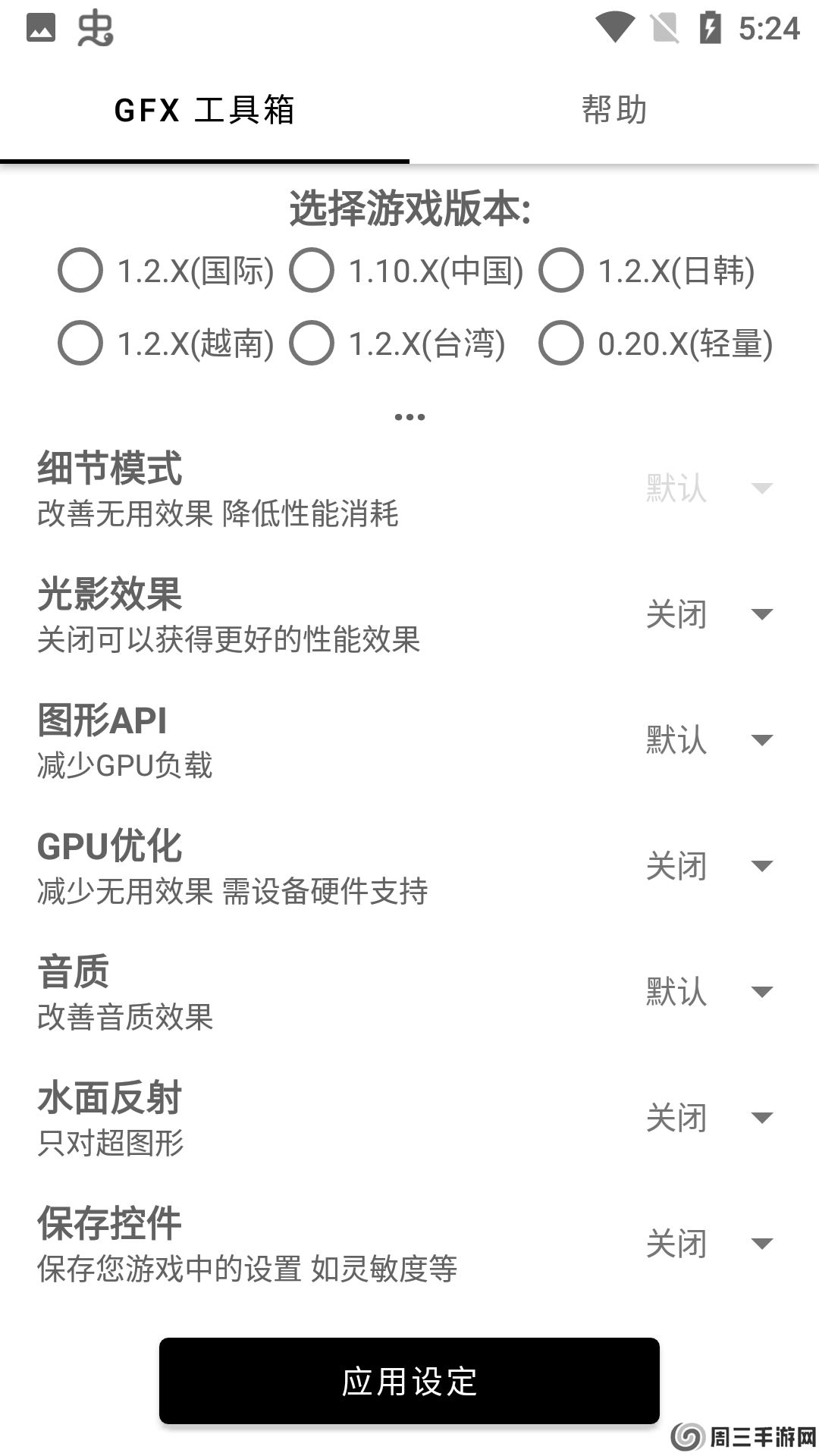Tap the ellipsis to show more versions
This screenshot has width=819, height=1456.
coord(409,416)
